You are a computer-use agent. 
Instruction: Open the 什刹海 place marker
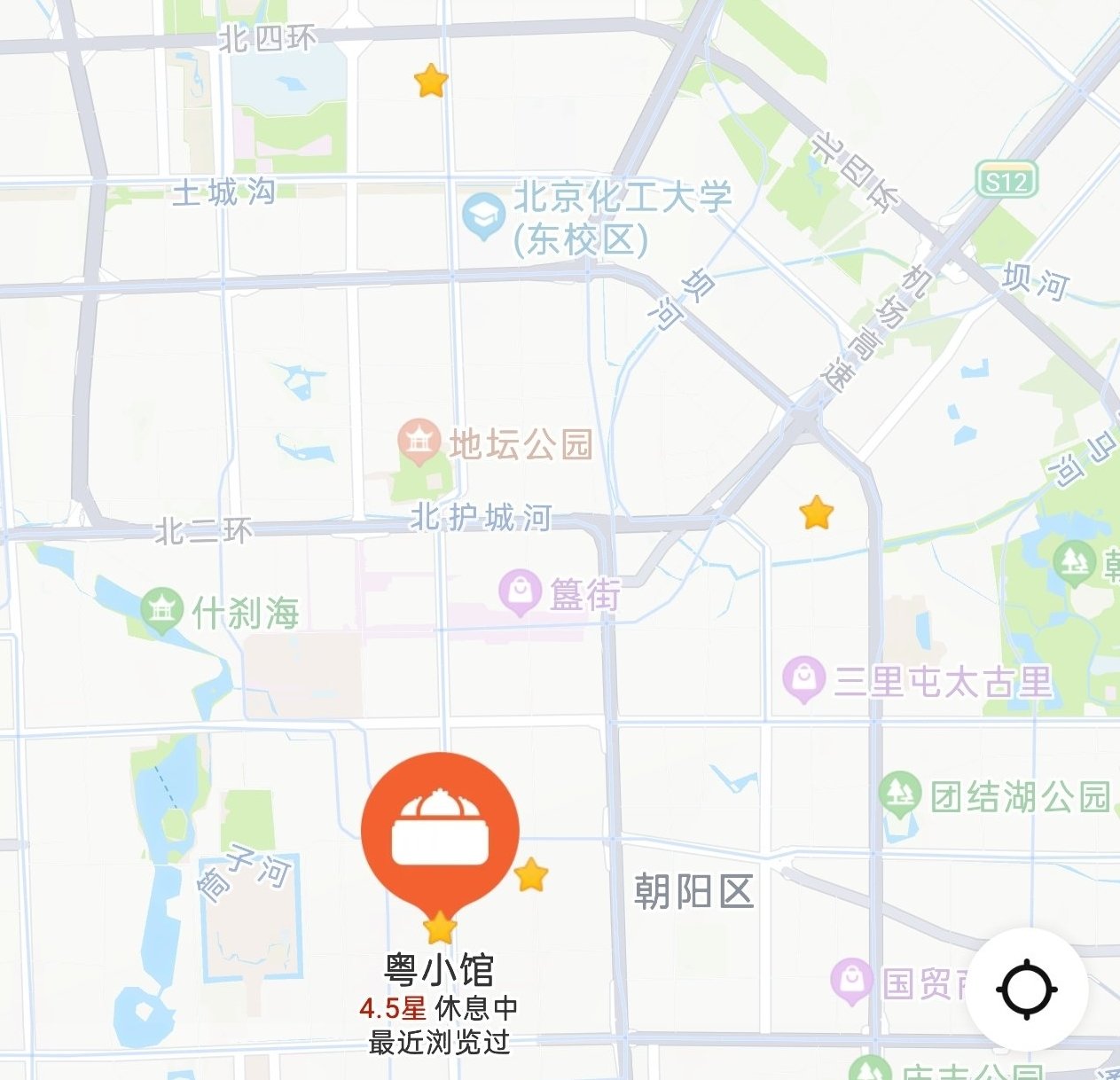(x=161, y=610)
